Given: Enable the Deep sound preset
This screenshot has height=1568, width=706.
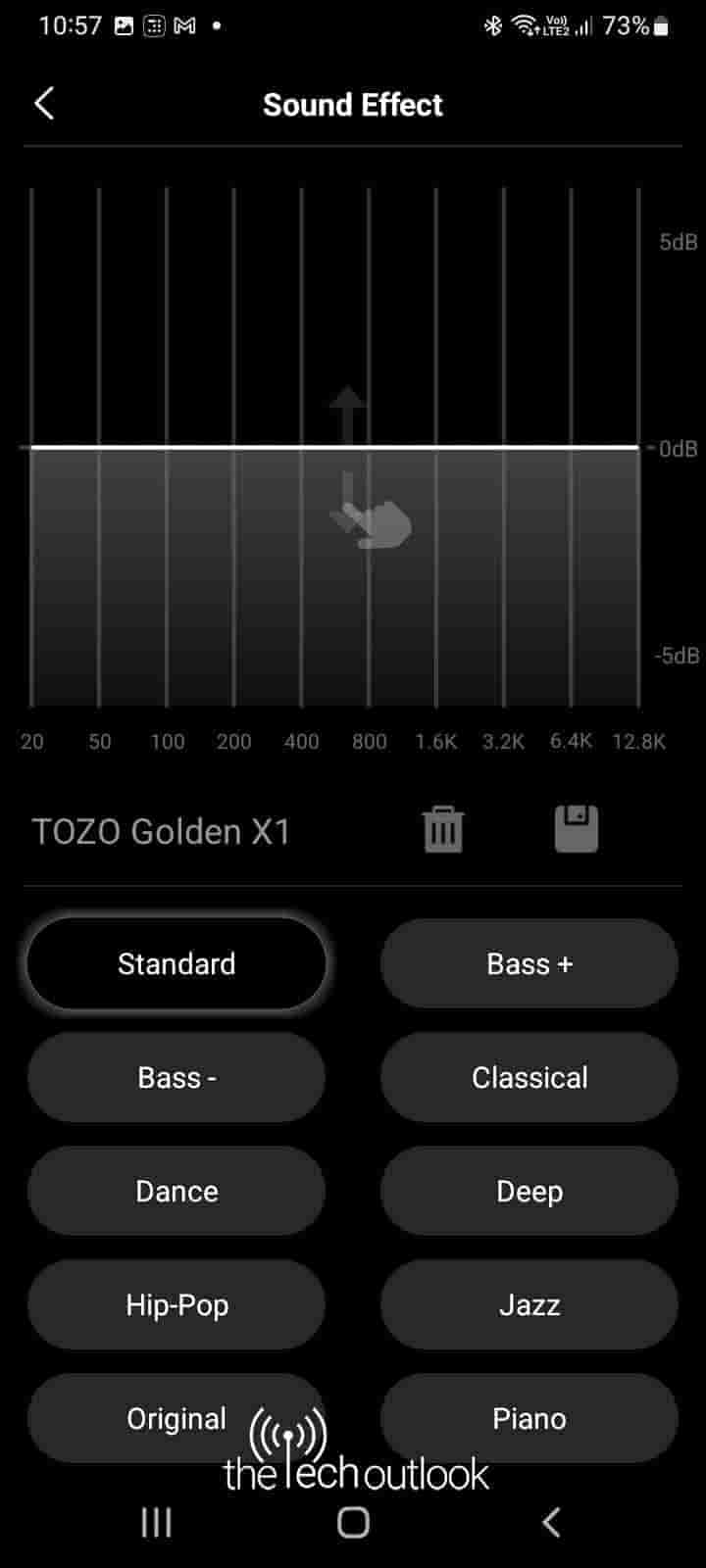Looking at the screenshot, I should pyautogui.click(x=529, y=1192).
